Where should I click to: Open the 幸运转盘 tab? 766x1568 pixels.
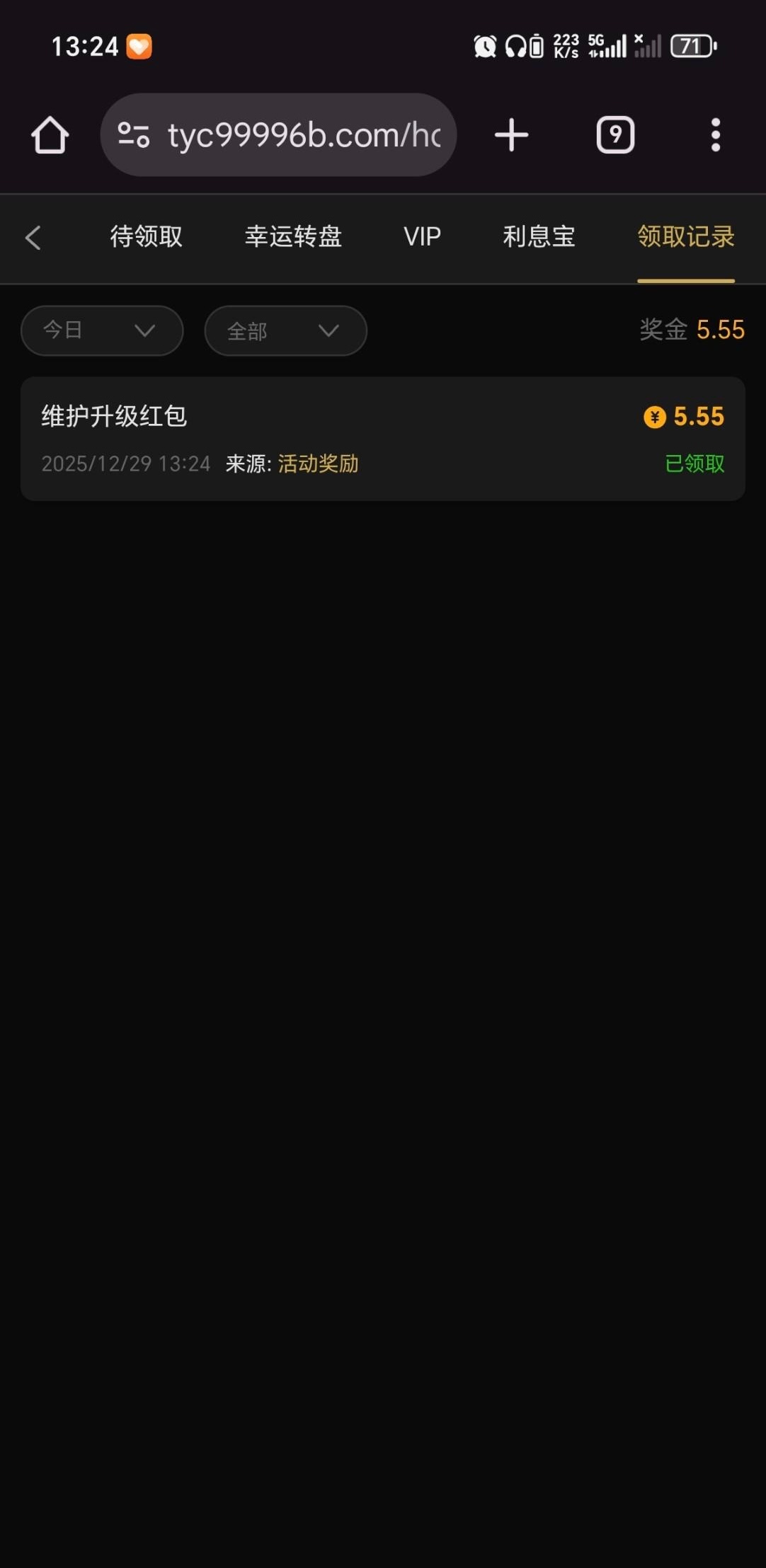[293, 236]
